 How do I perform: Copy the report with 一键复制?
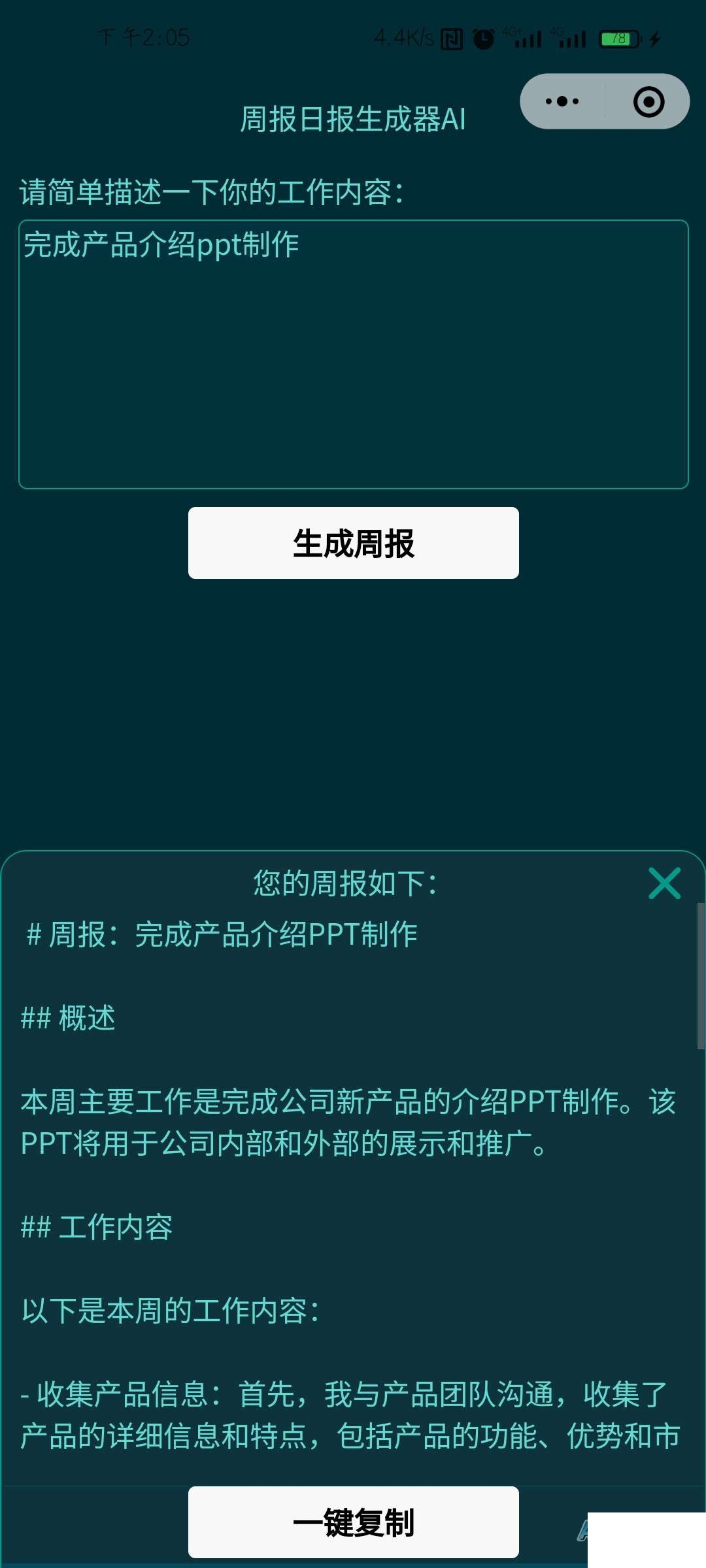[x=353, y=1522]
